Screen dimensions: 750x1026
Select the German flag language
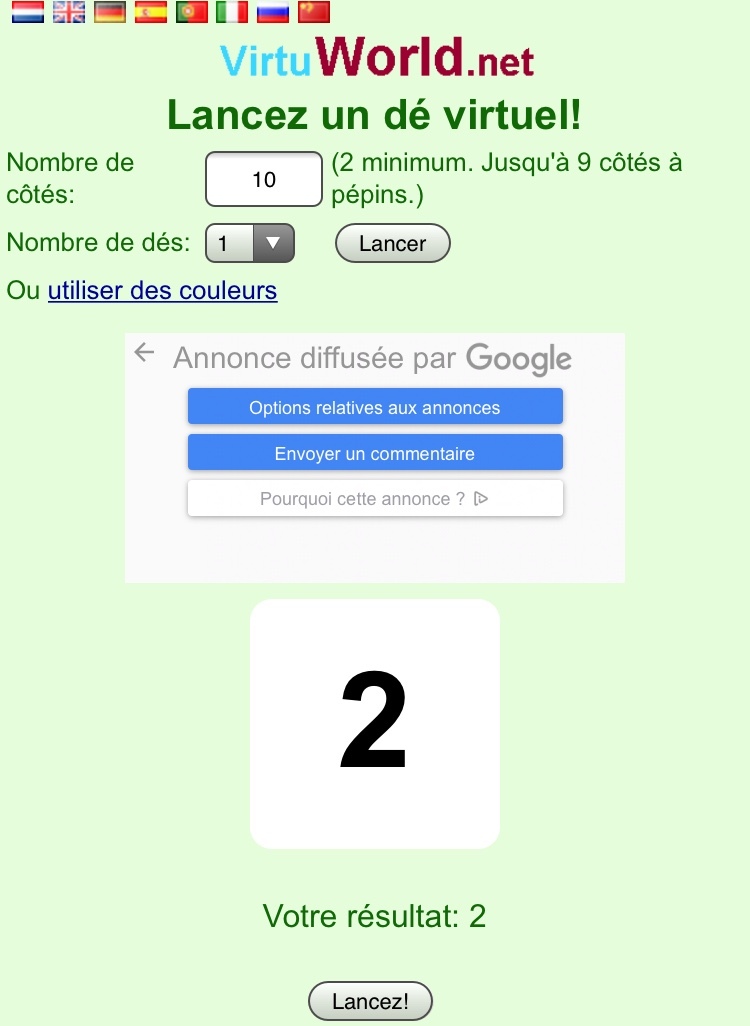(x=110, y=12)
